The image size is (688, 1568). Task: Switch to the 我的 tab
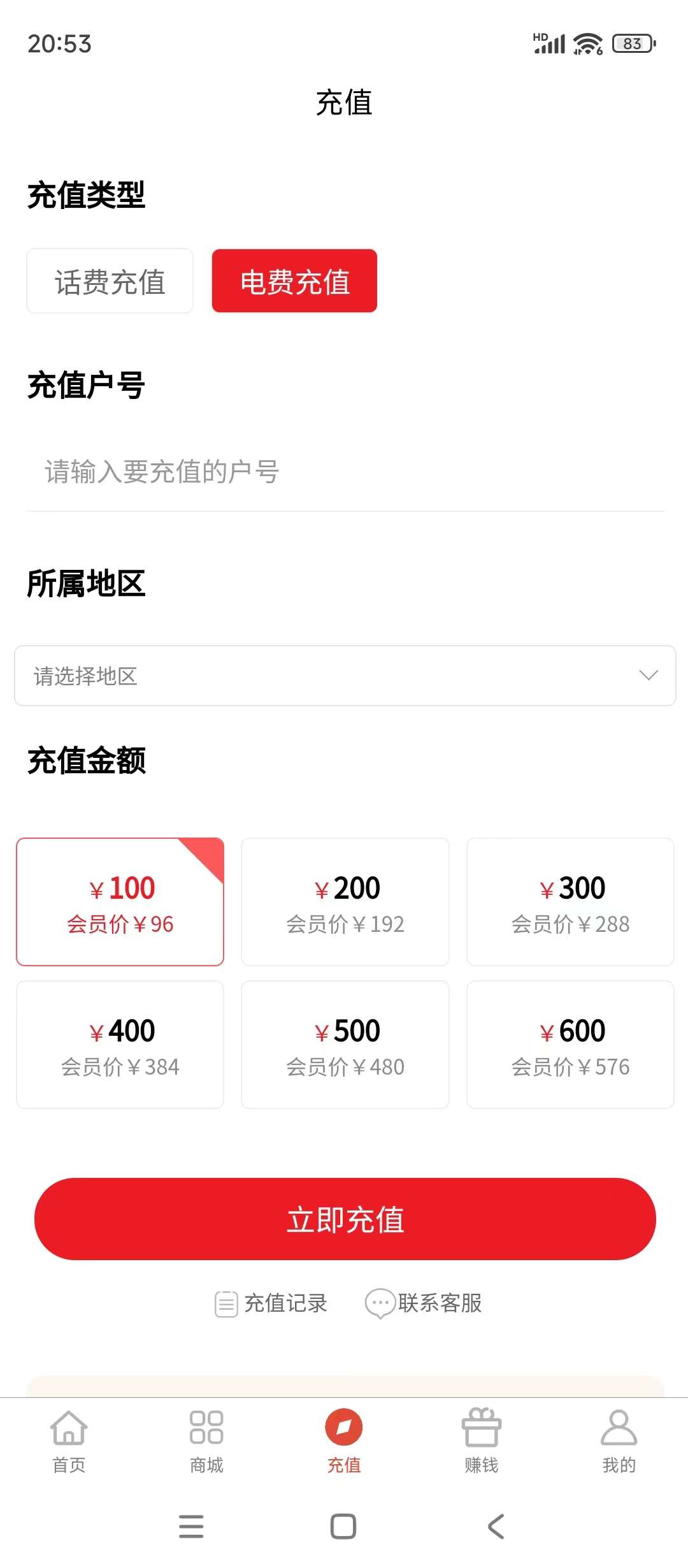[x=619, y=1442]
